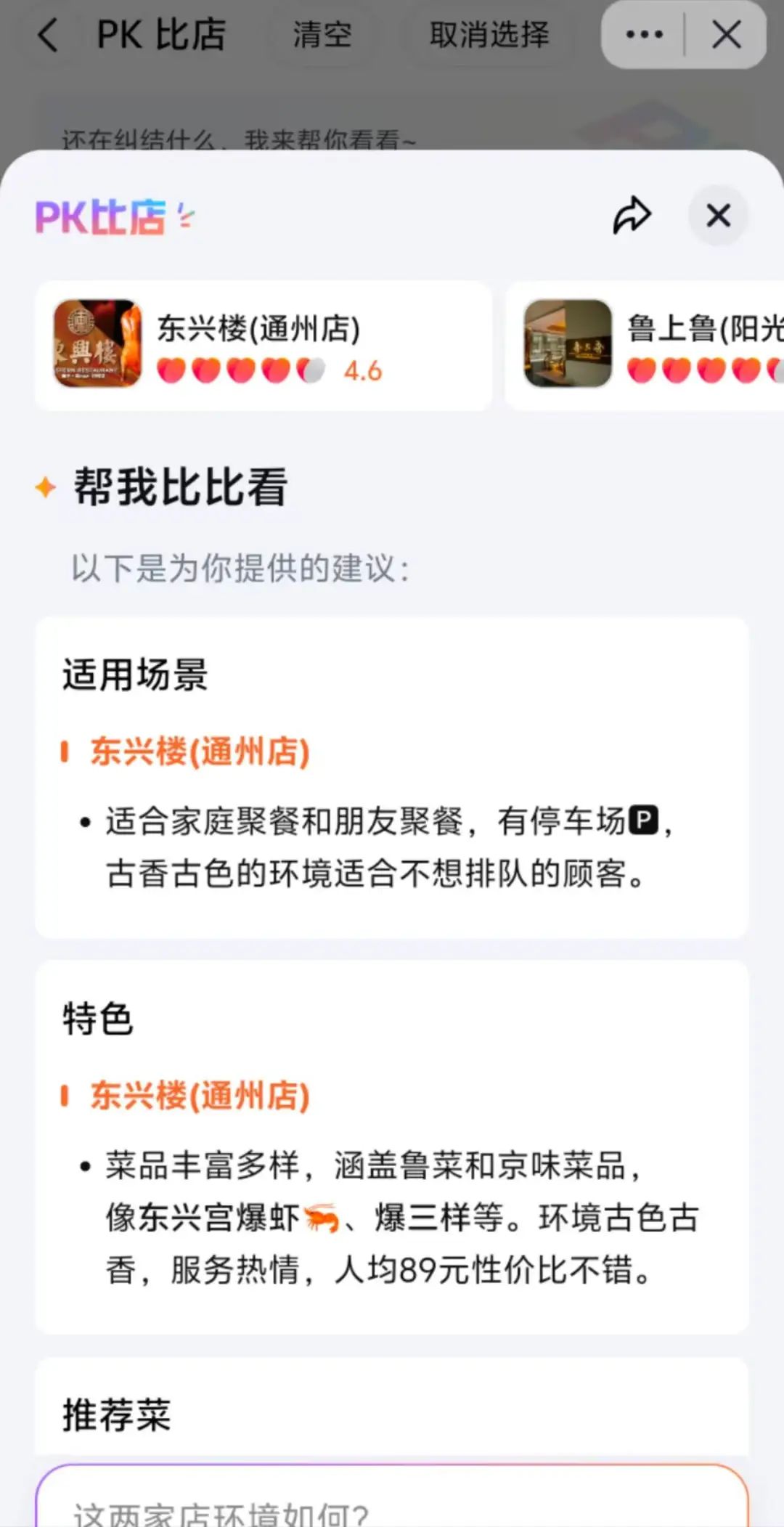Tap 取消选择 in the top bar
The width and height of the screenshot is (784, 1527).
489,35
